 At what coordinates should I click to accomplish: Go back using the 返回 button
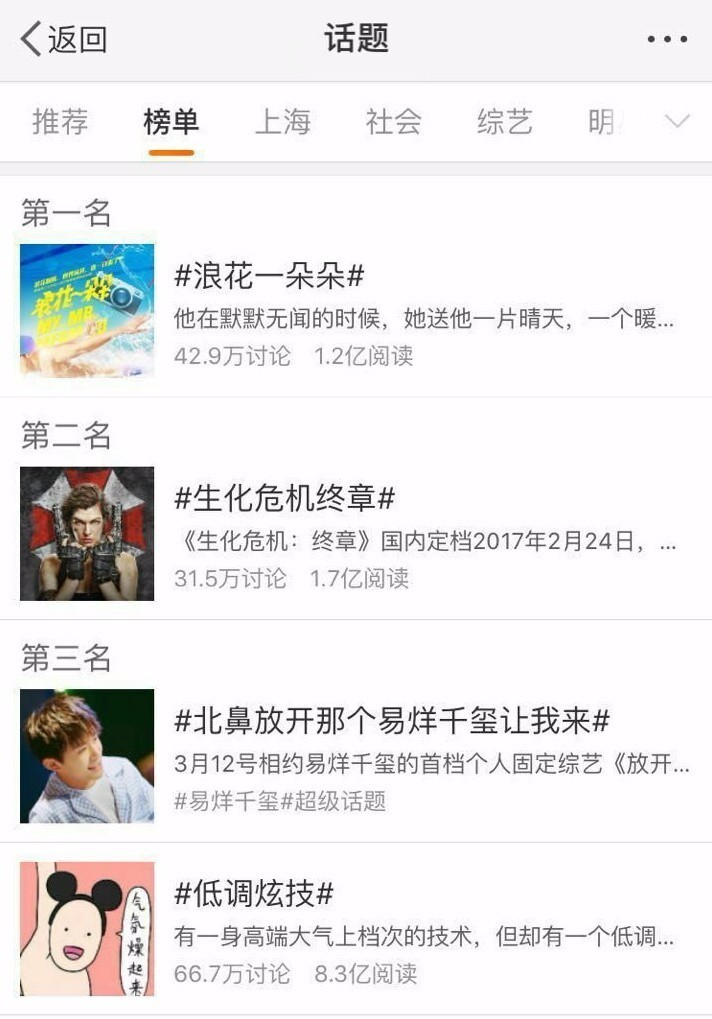click(63, 40)
